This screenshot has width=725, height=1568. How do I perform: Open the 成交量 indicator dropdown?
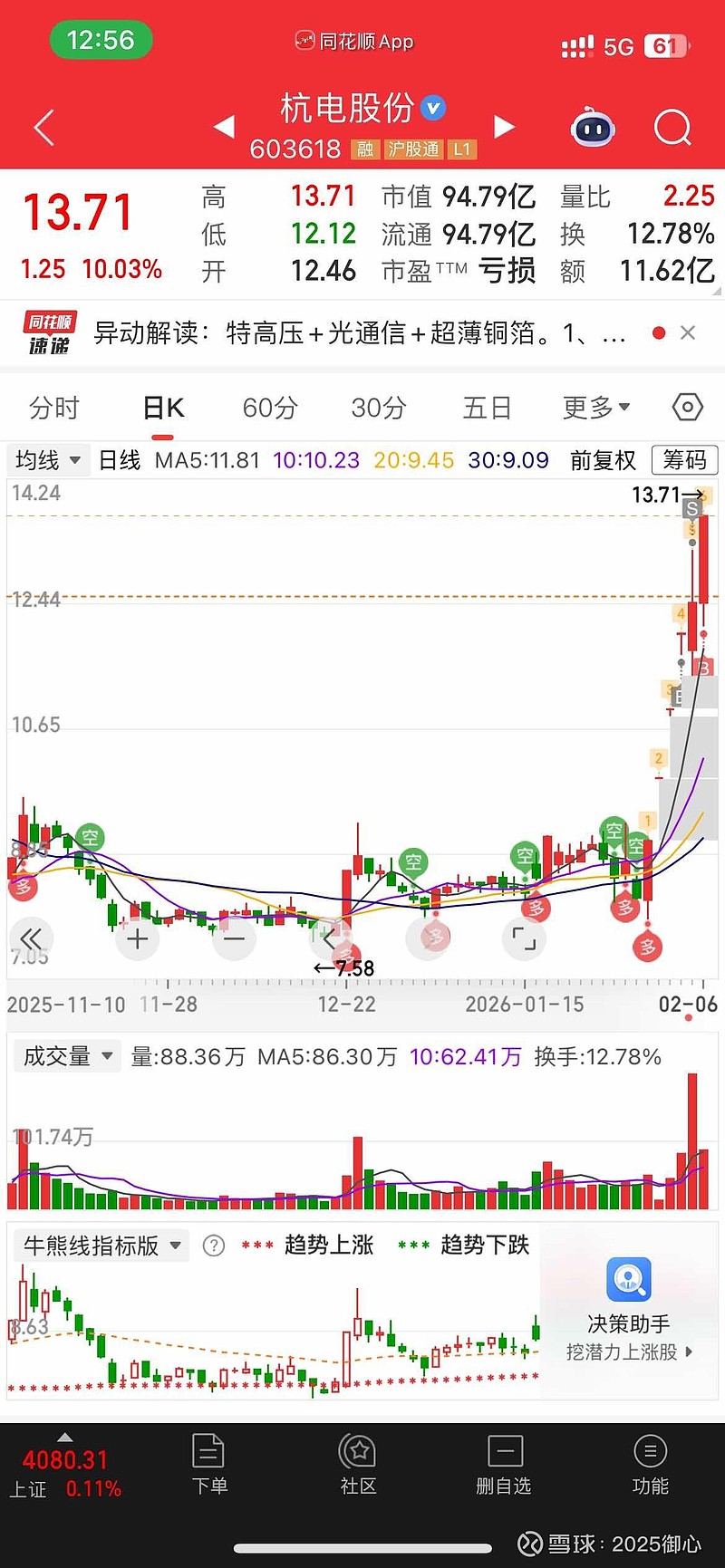pyautogui.click(x=65, y=1055)
